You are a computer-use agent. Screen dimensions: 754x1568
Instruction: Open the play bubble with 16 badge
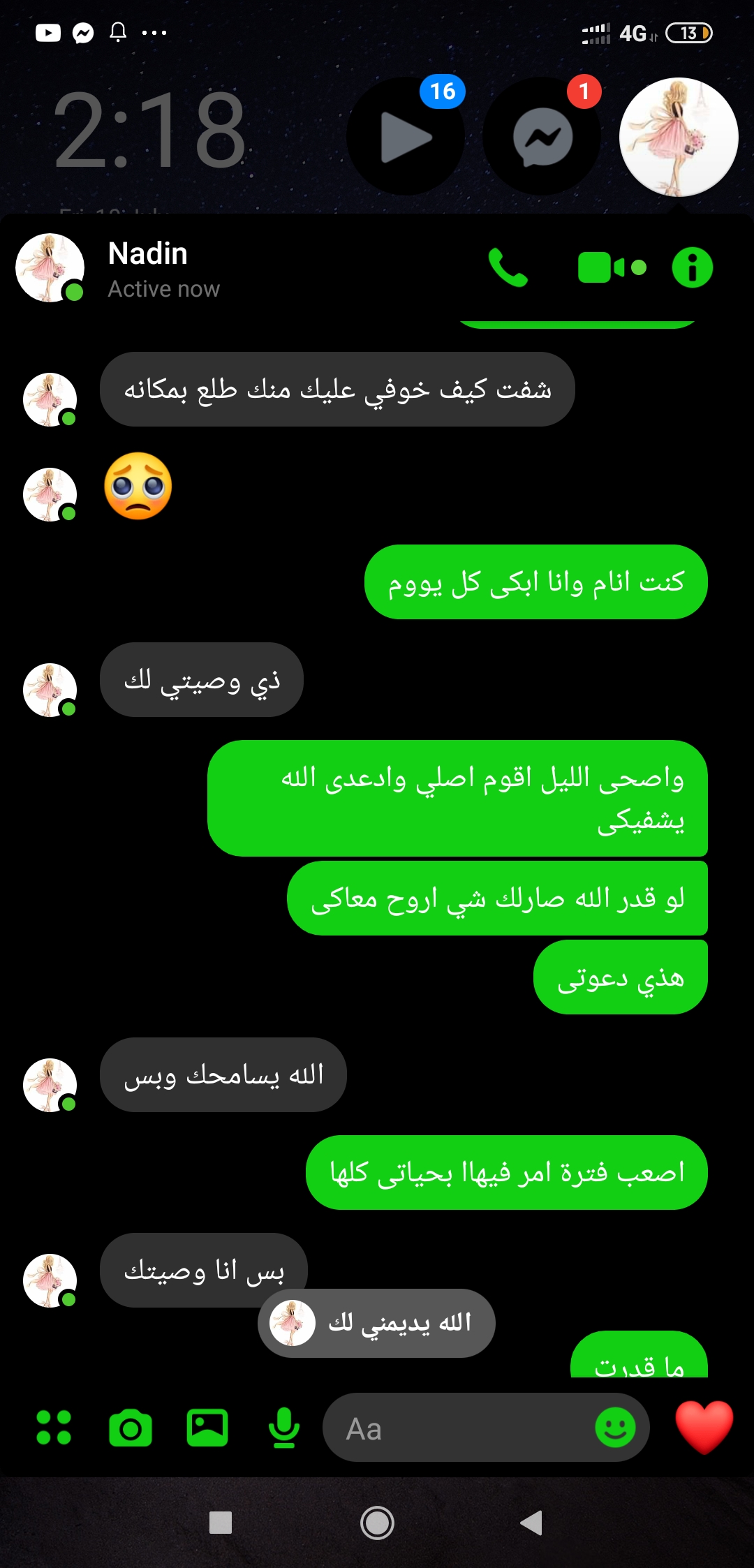(406, 138)
